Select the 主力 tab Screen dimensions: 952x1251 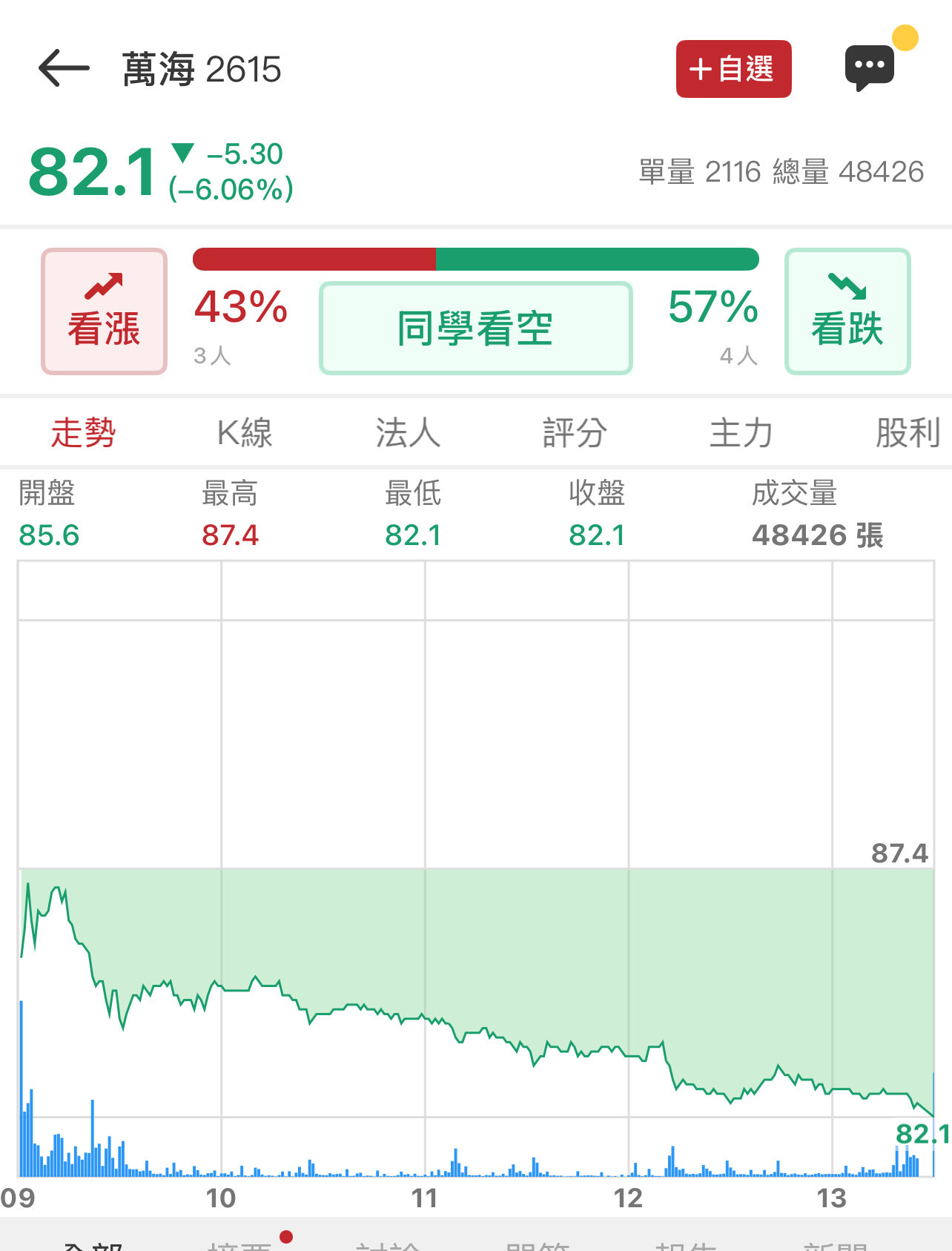point(741,433)
